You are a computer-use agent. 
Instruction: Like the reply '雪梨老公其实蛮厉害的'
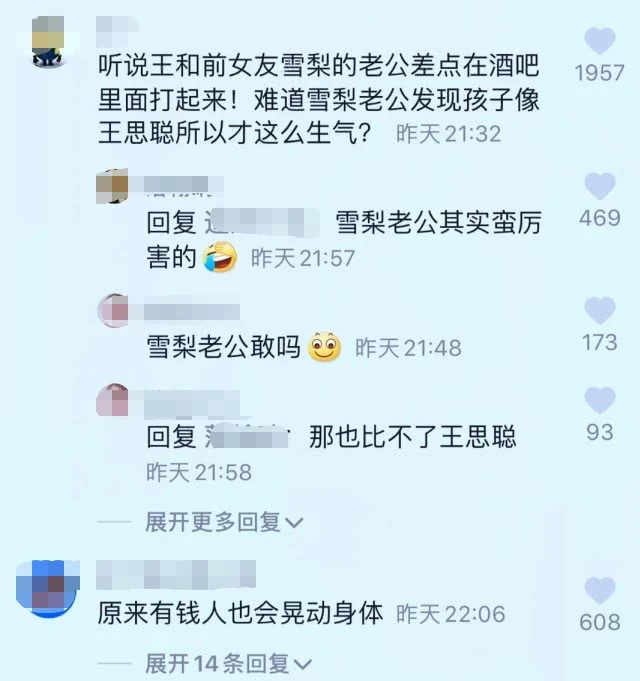coord(599,187)
